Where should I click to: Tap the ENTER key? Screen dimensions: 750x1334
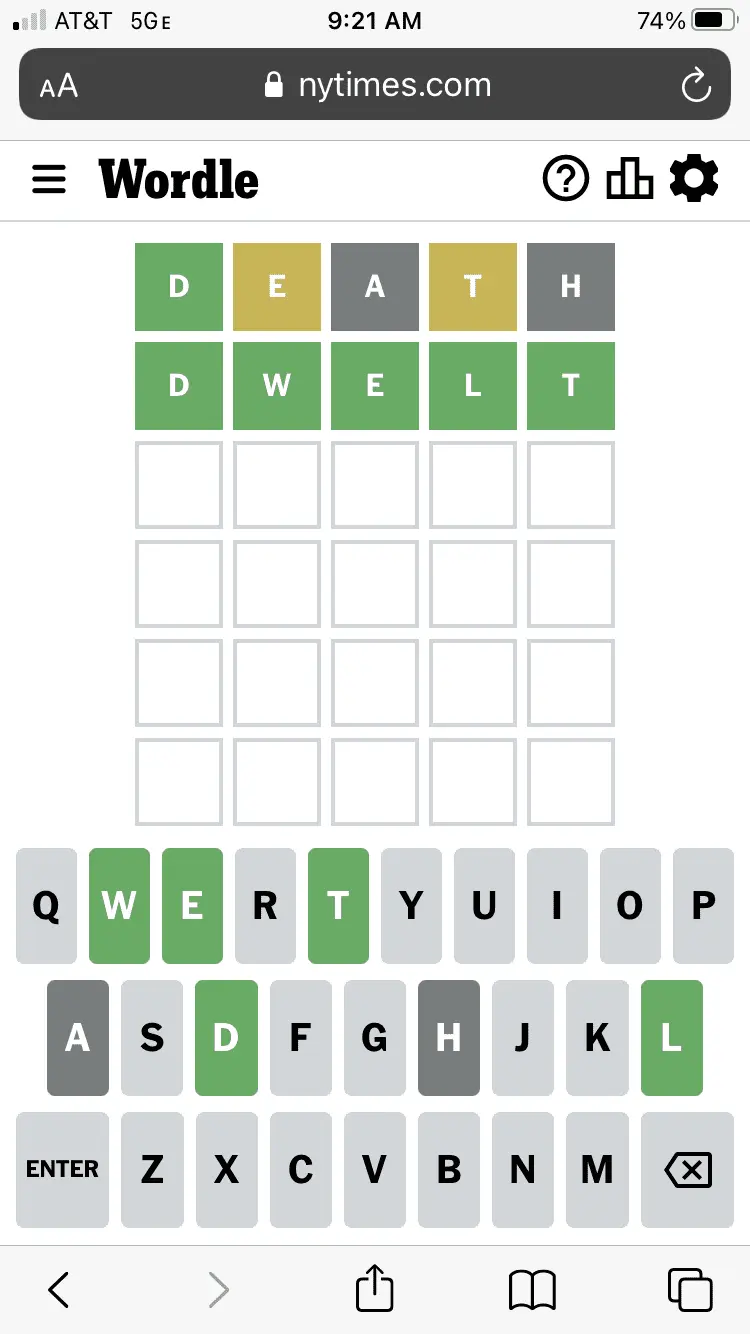(x=62, y=1169)
